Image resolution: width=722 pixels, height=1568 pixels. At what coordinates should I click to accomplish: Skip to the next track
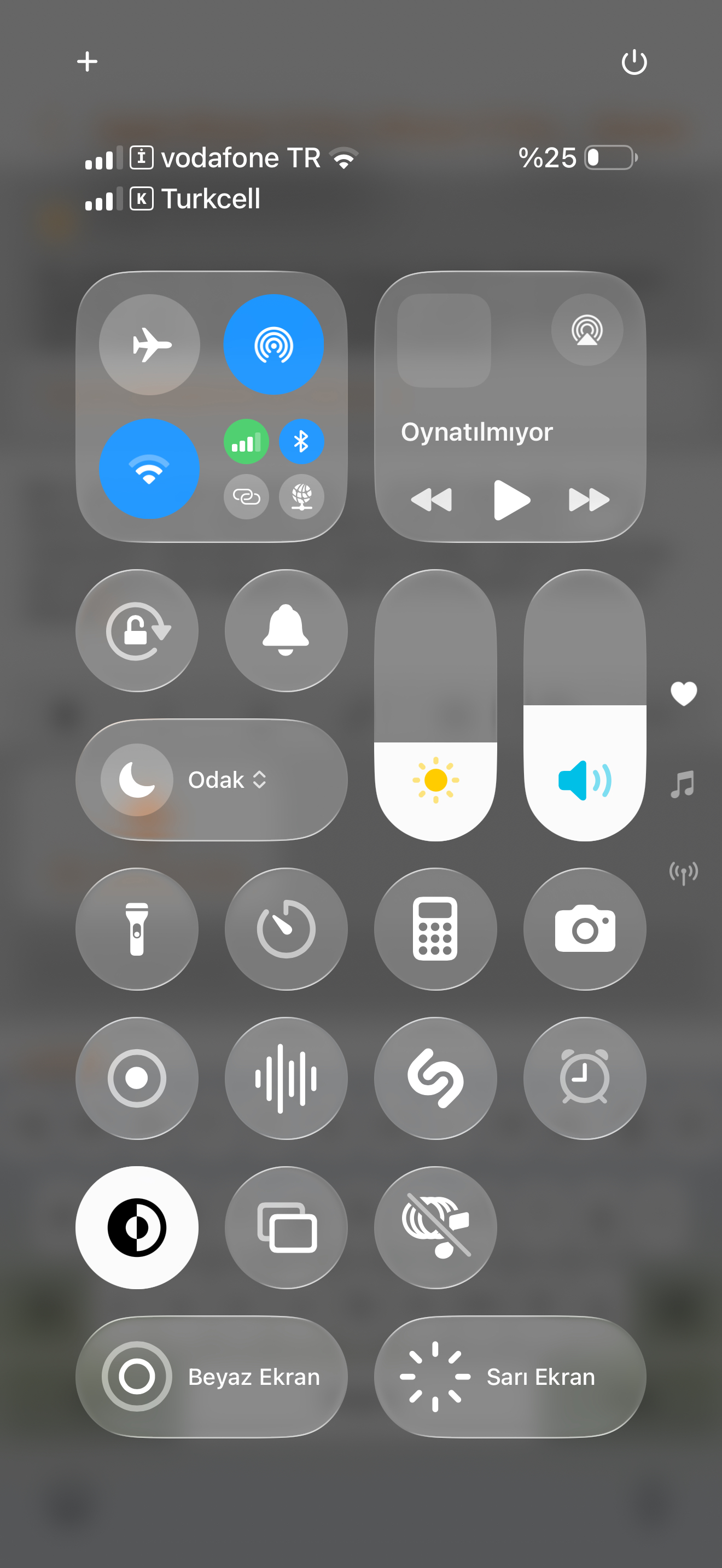tap(589, 500)
